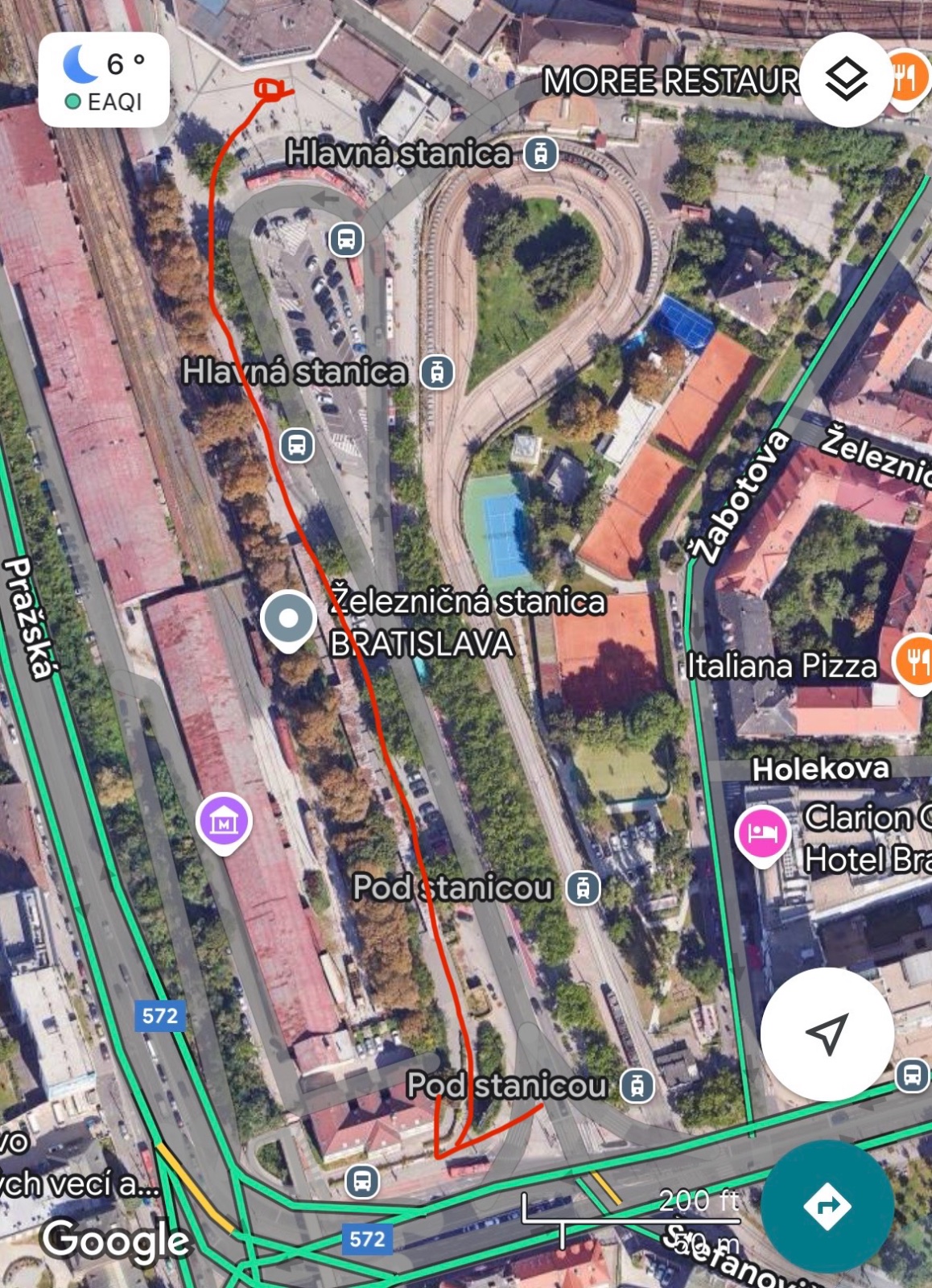Viewport: 932px width, 1288px height.
Task: Open the Clarion hotel marker
Action: tap(761, 834)
